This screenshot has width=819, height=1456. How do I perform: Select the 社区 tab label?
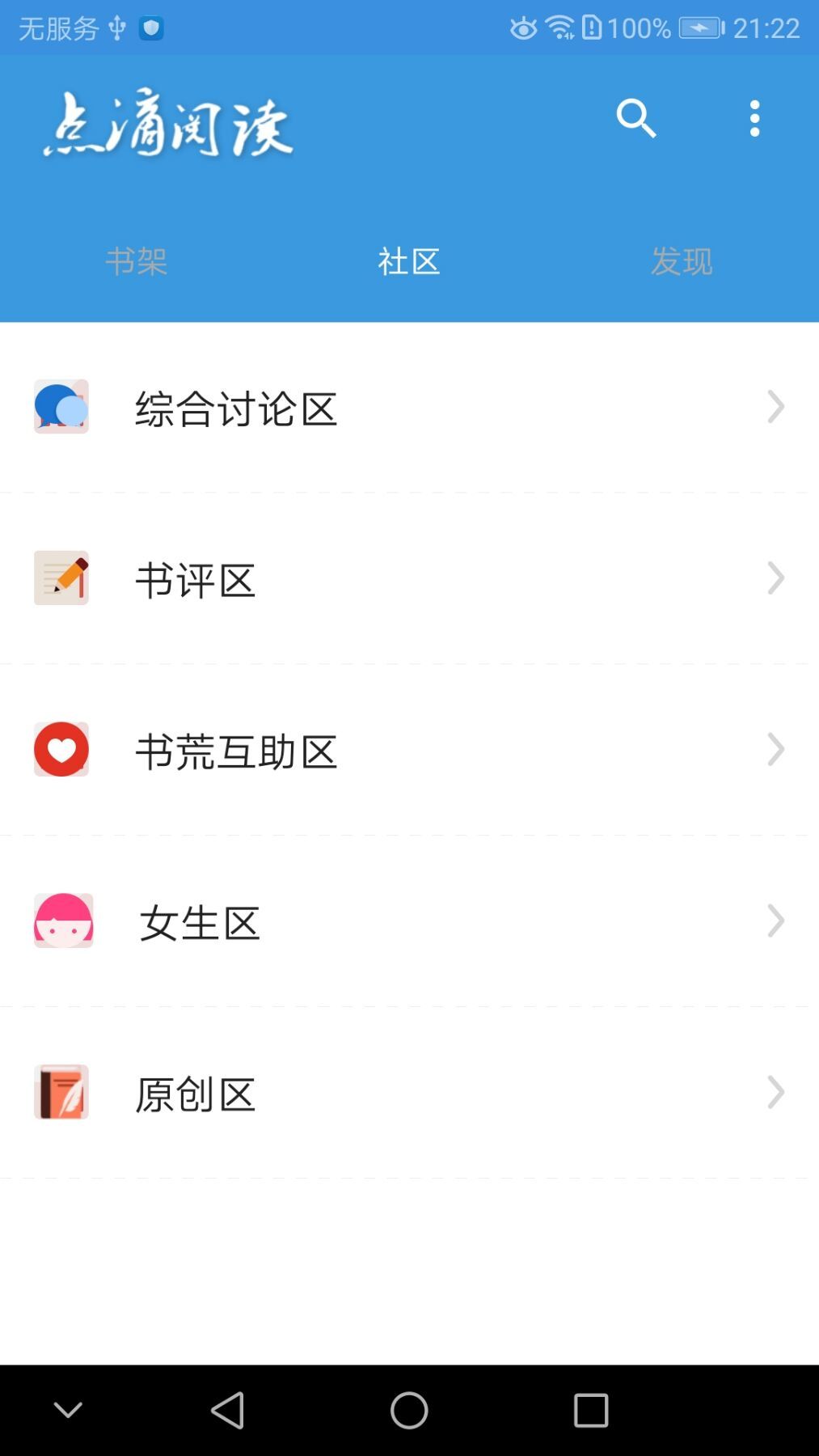(x=409, y=260)
